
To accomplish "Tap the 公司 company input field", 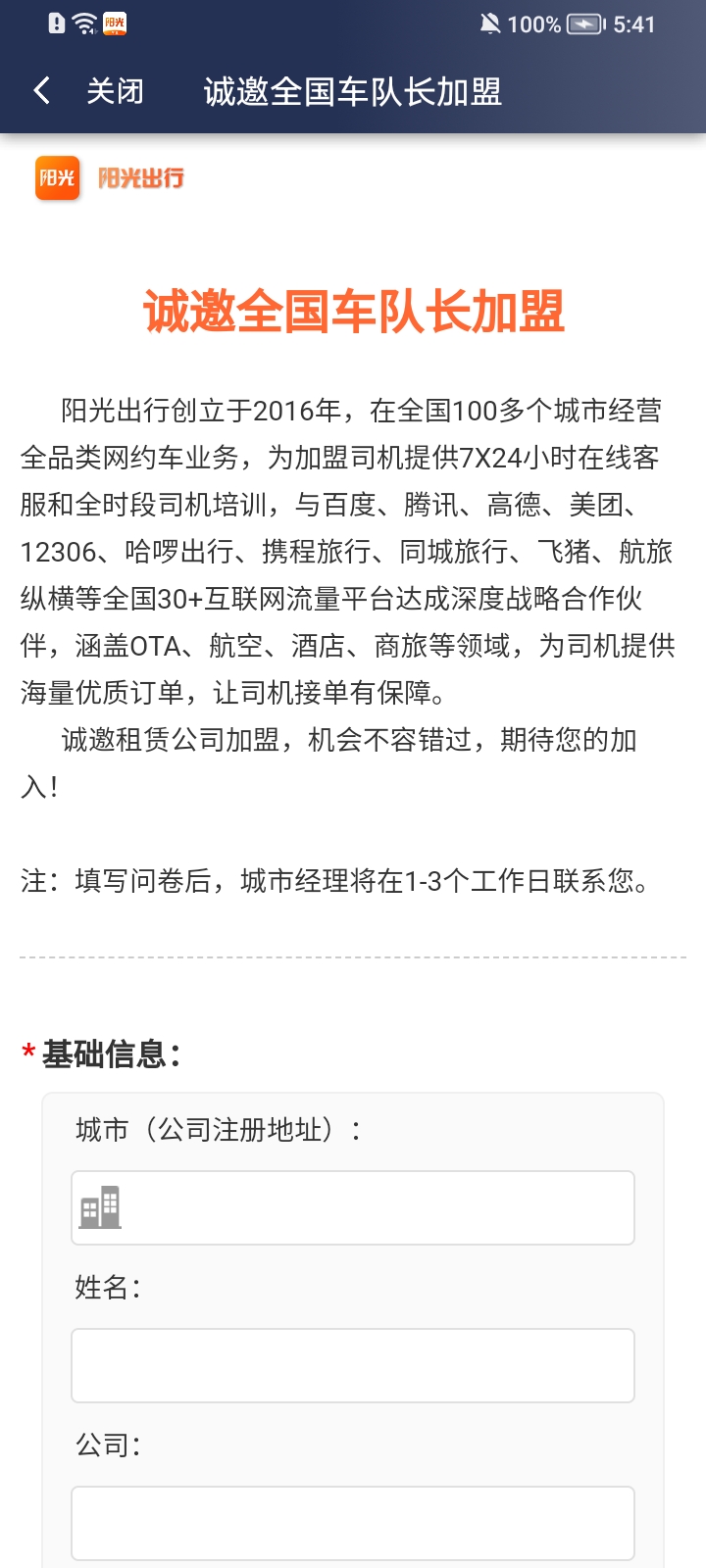I will point(353,1522).
